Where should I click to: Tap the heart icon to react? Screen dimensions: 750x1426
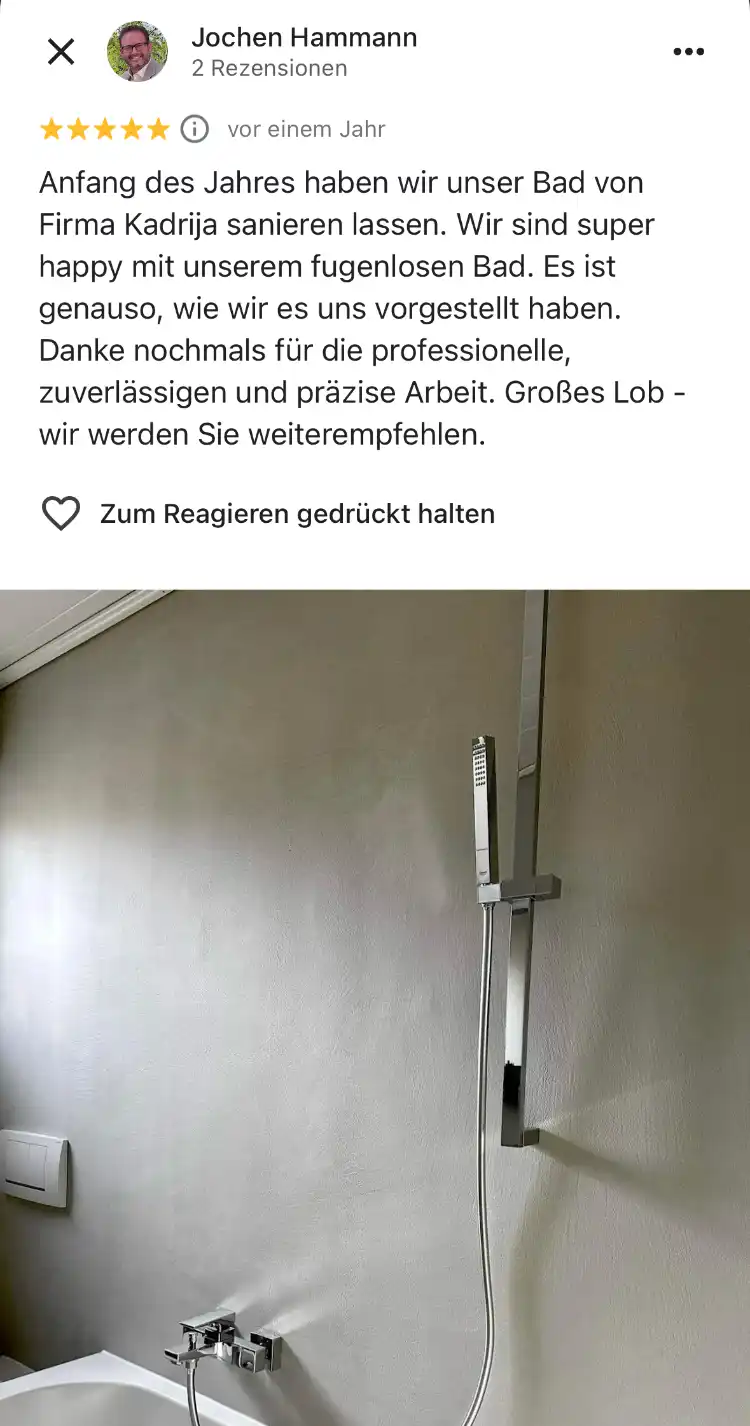pyautogui.click(x=61, y=514)
